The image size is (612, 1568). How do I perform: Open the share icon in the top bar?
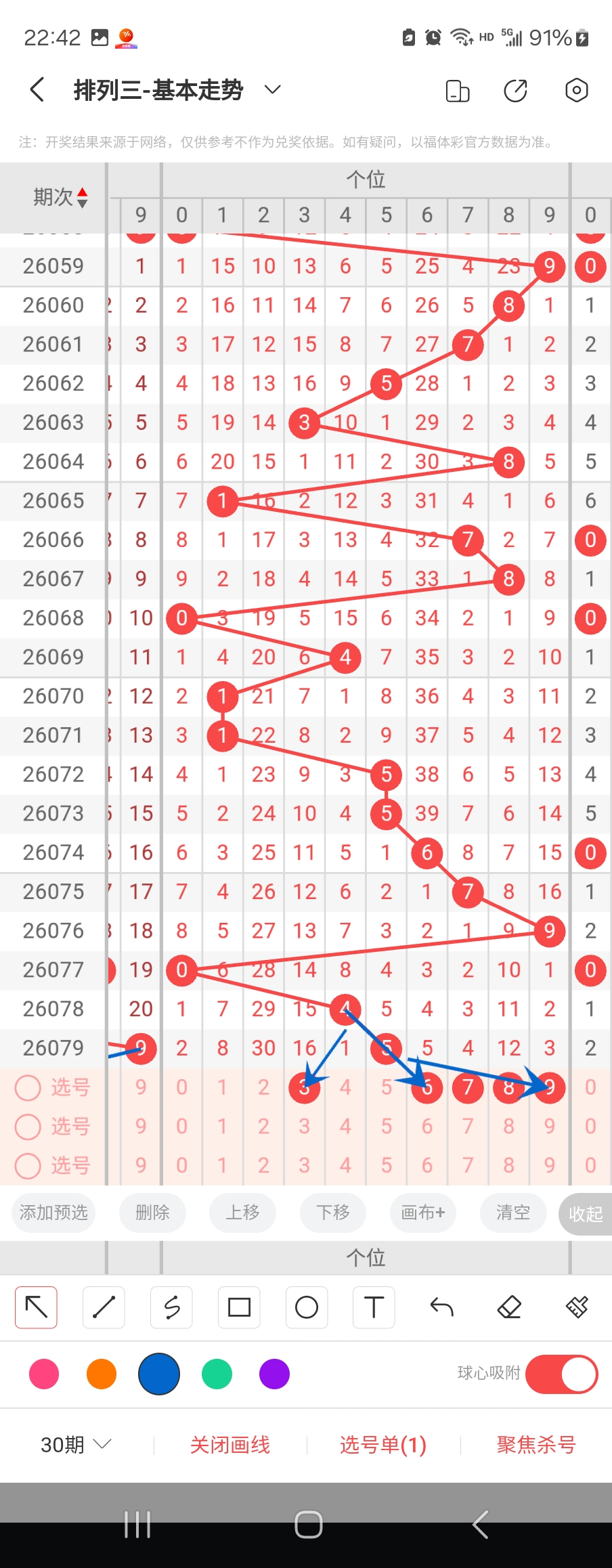click(515, 90)
